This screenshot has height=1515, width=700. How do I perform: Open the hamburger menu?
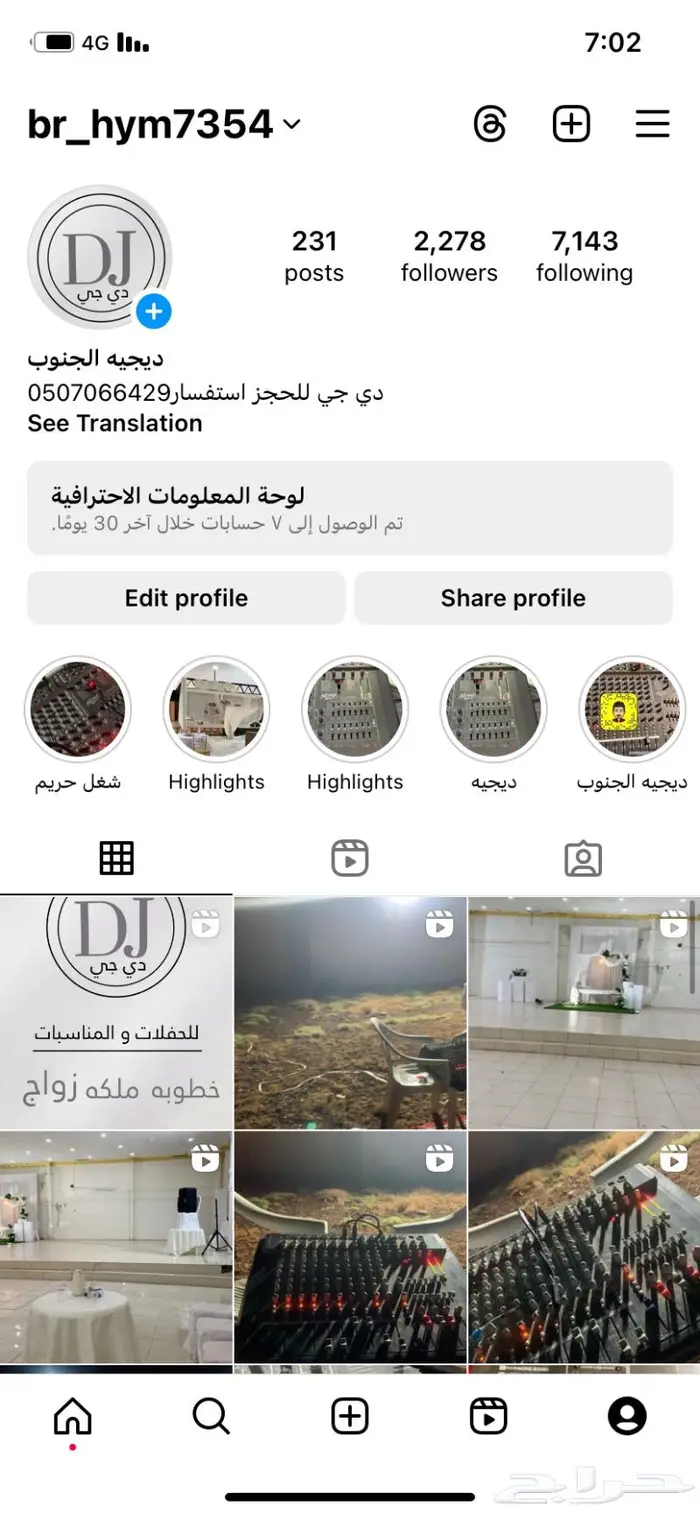pyautogui.click(x=652, y=124)
